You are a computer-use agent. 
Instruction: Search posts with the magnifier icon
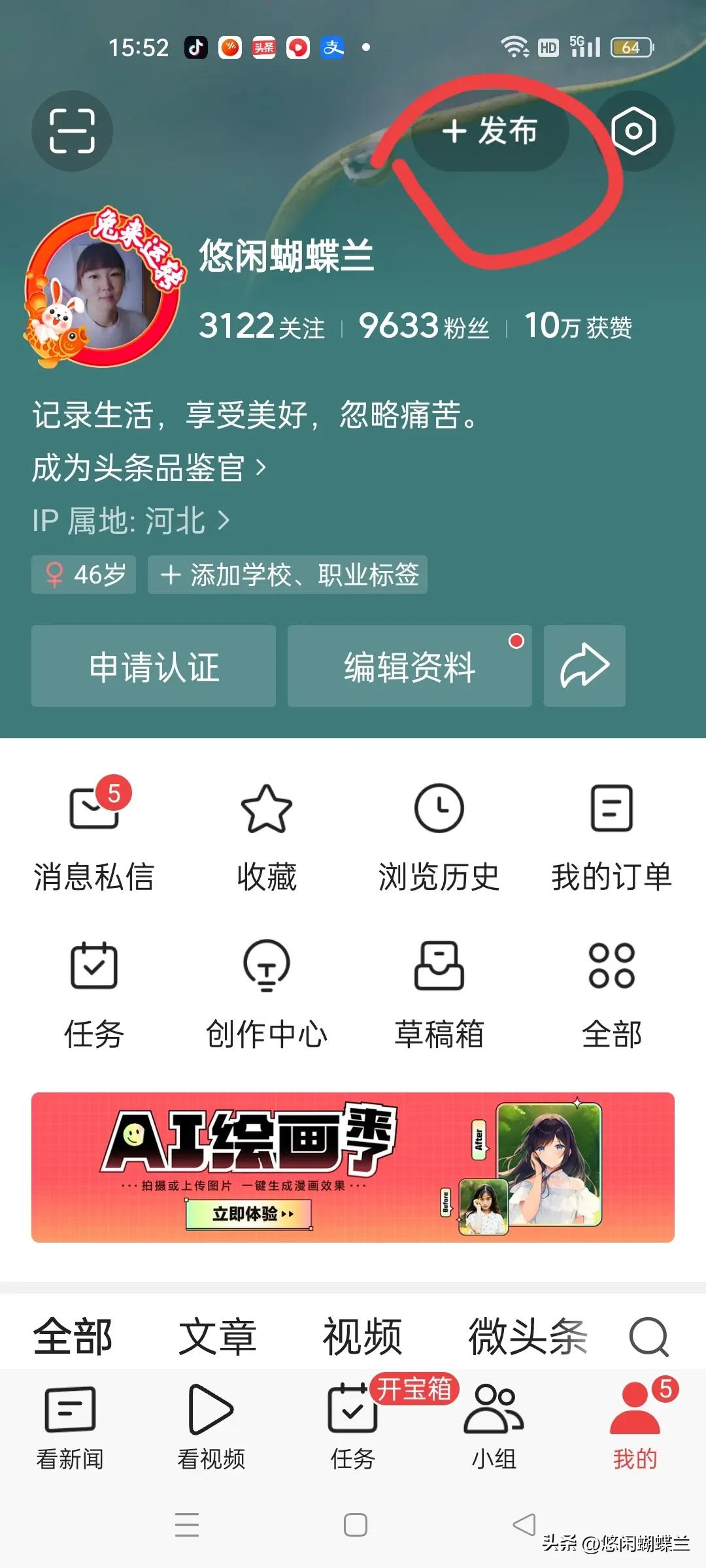[x=648, y=1337]
